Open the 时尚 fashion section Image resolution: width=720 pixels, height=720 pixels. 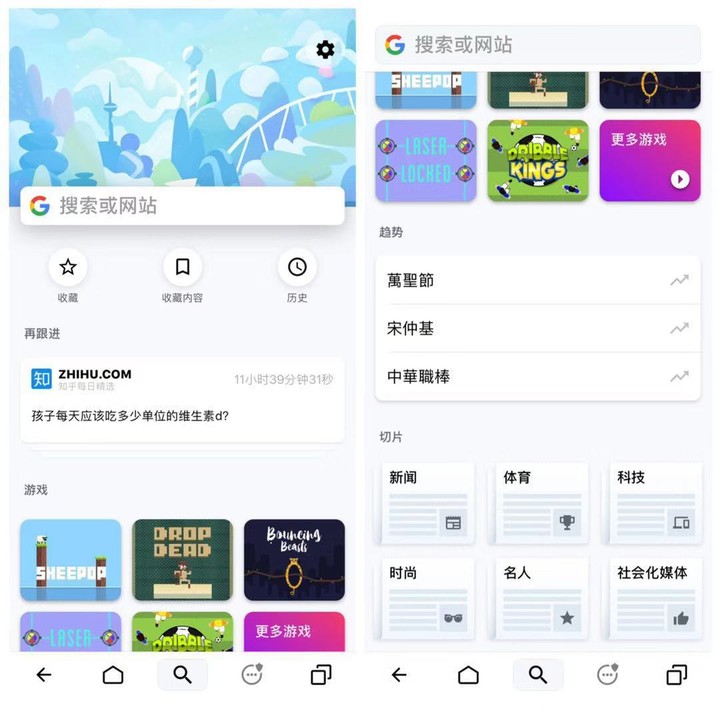point(428,597)
